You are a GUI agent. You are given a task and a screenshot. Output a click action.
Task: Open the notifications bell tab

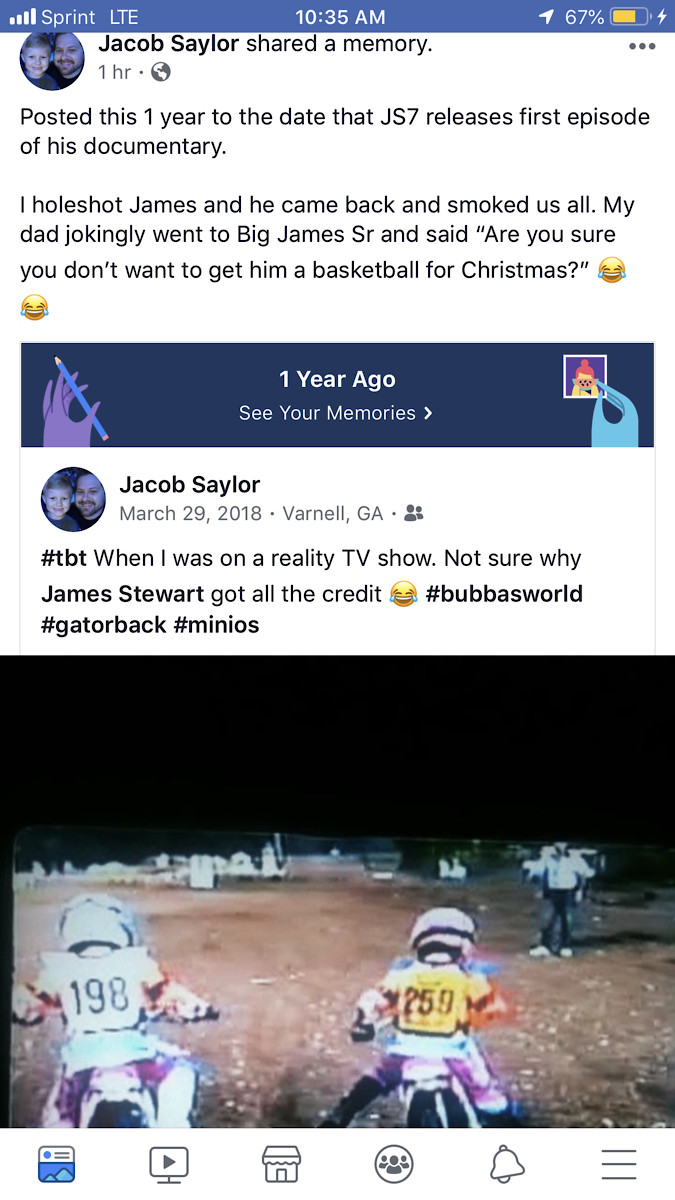[x=506, y=1164]
